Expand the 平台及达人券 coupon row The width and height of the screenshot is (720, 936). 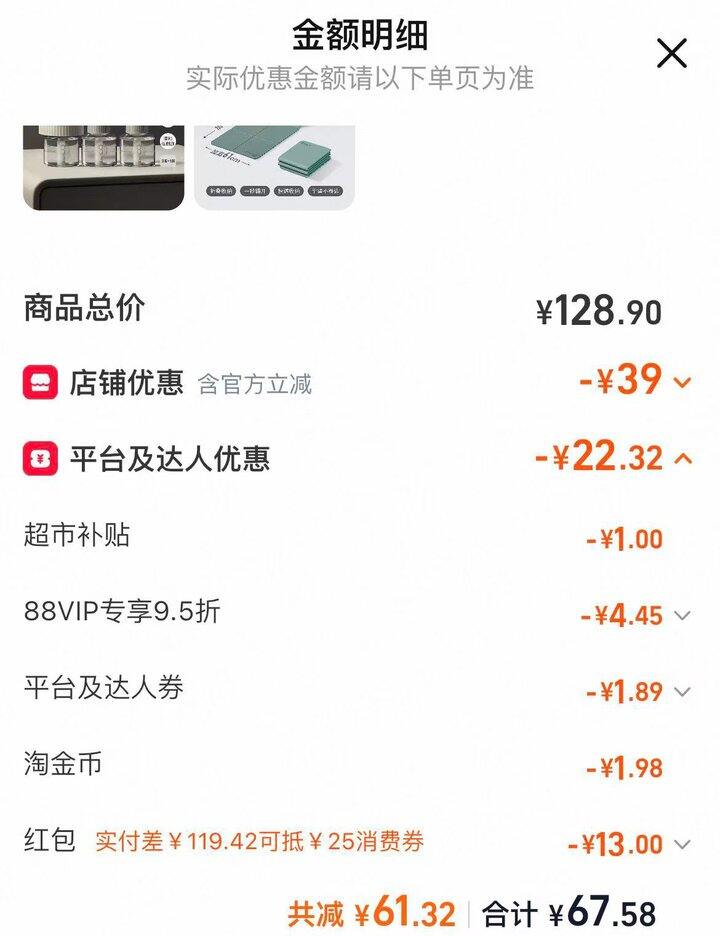(683, 692)
